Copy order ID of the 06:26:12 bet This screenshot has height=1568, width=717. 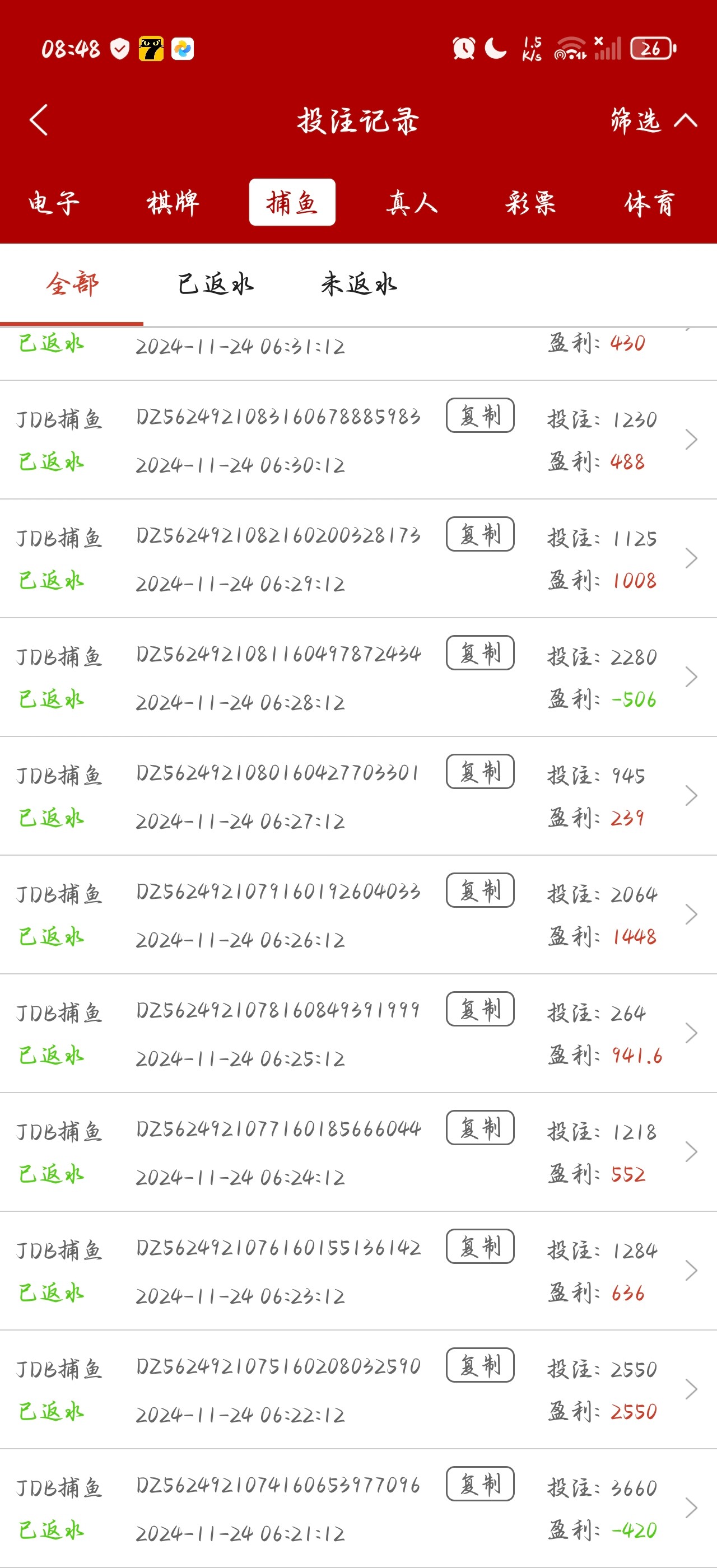[x=479, y=890]
